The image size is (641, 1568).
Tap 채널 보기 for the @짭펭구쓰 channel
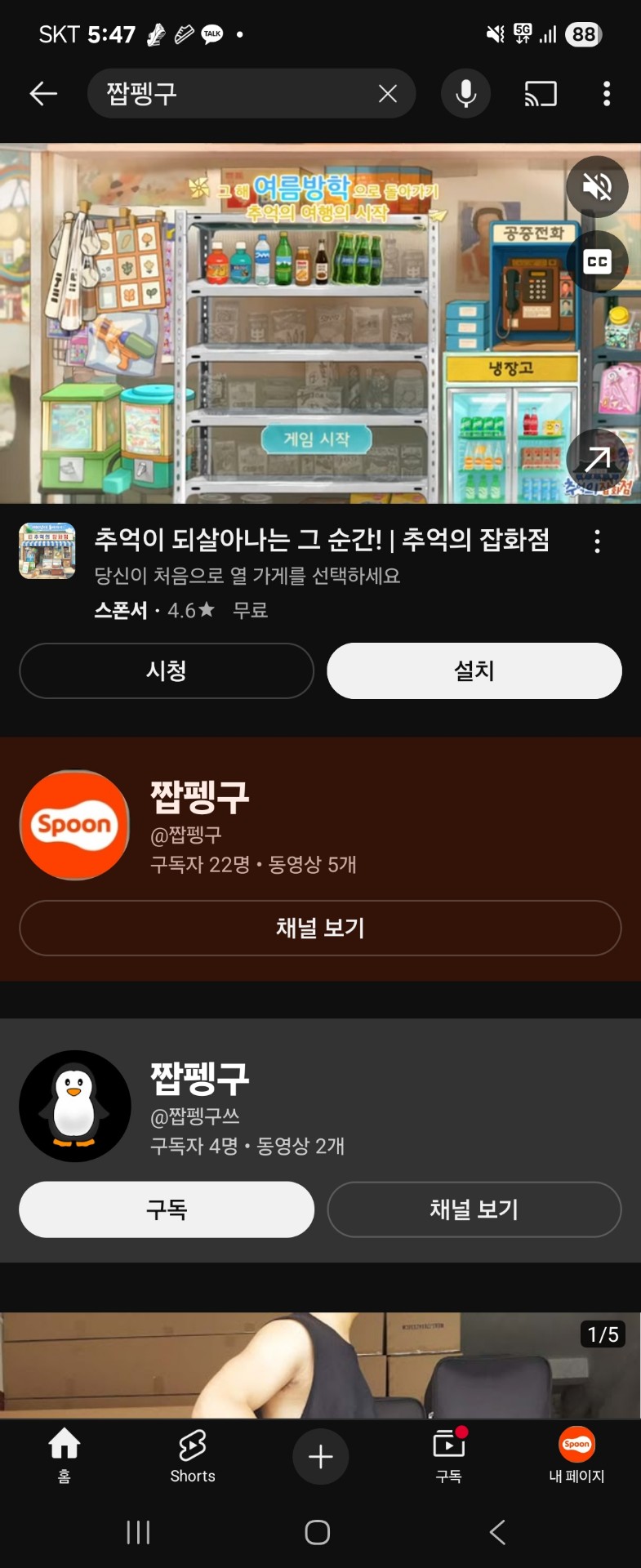[474, 1209]
